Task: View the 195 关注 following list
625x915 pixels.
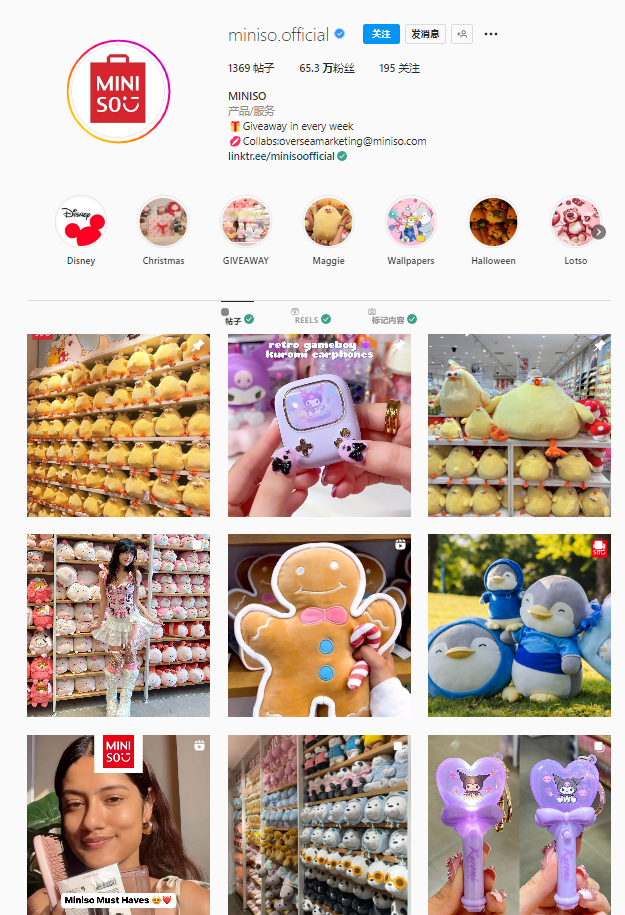Action: point(399,69)
